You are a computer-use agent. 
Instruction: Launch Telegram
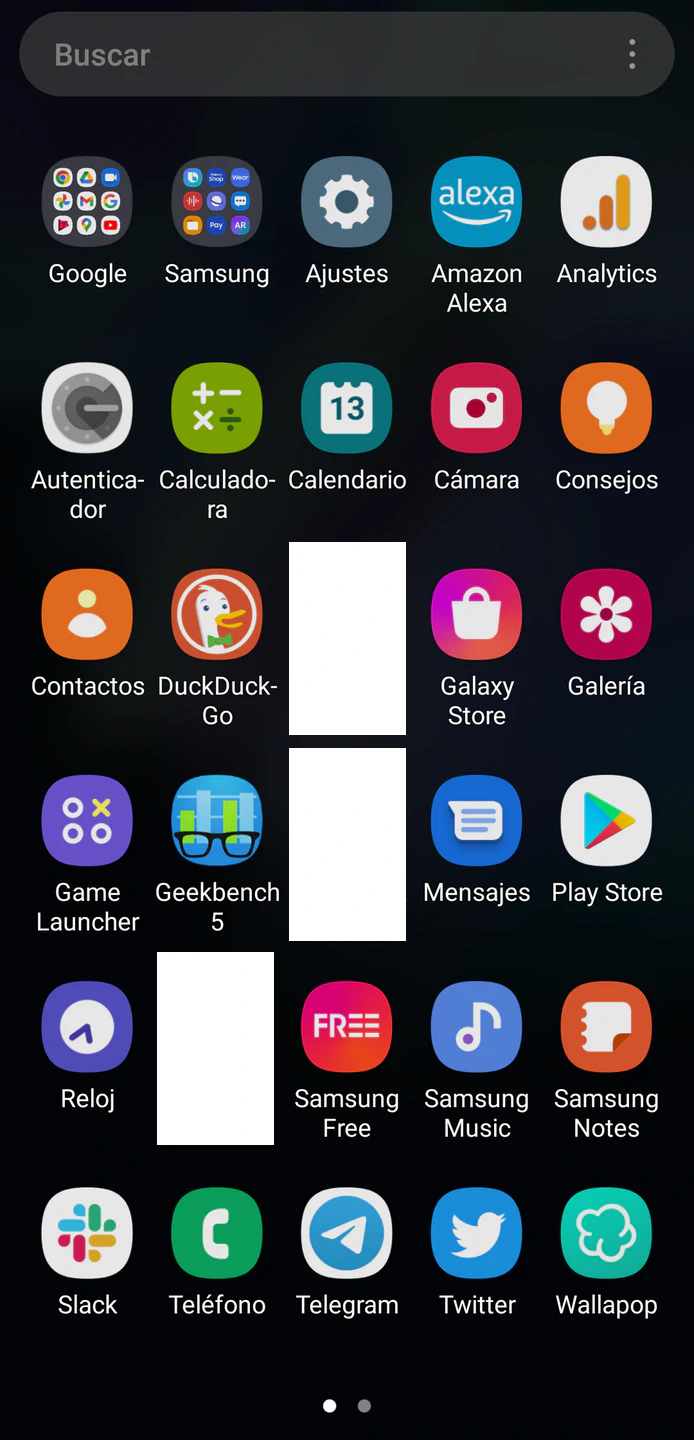pyautogui.click(x=347, y=1232)
